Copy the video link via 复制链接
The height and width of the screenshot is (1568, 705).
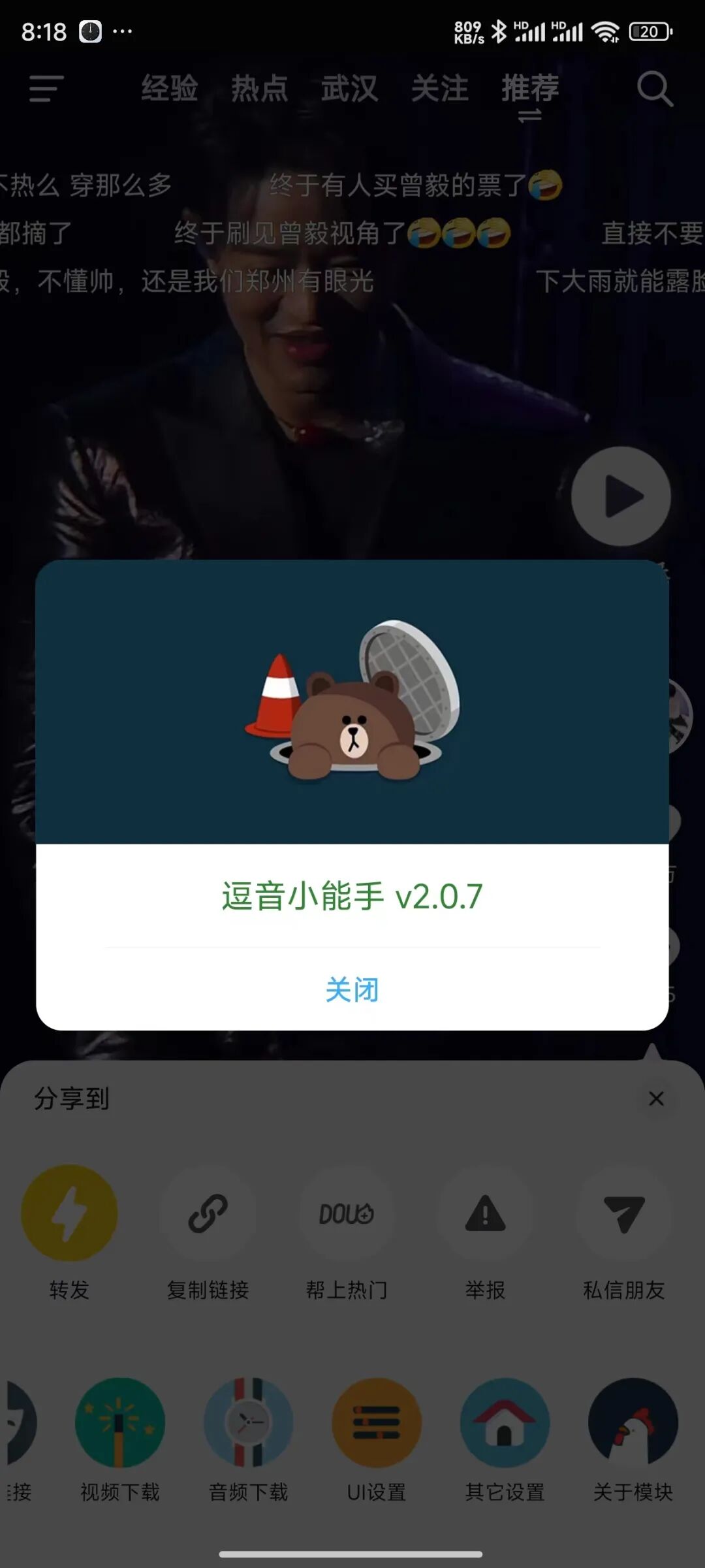pos(208,1213)
